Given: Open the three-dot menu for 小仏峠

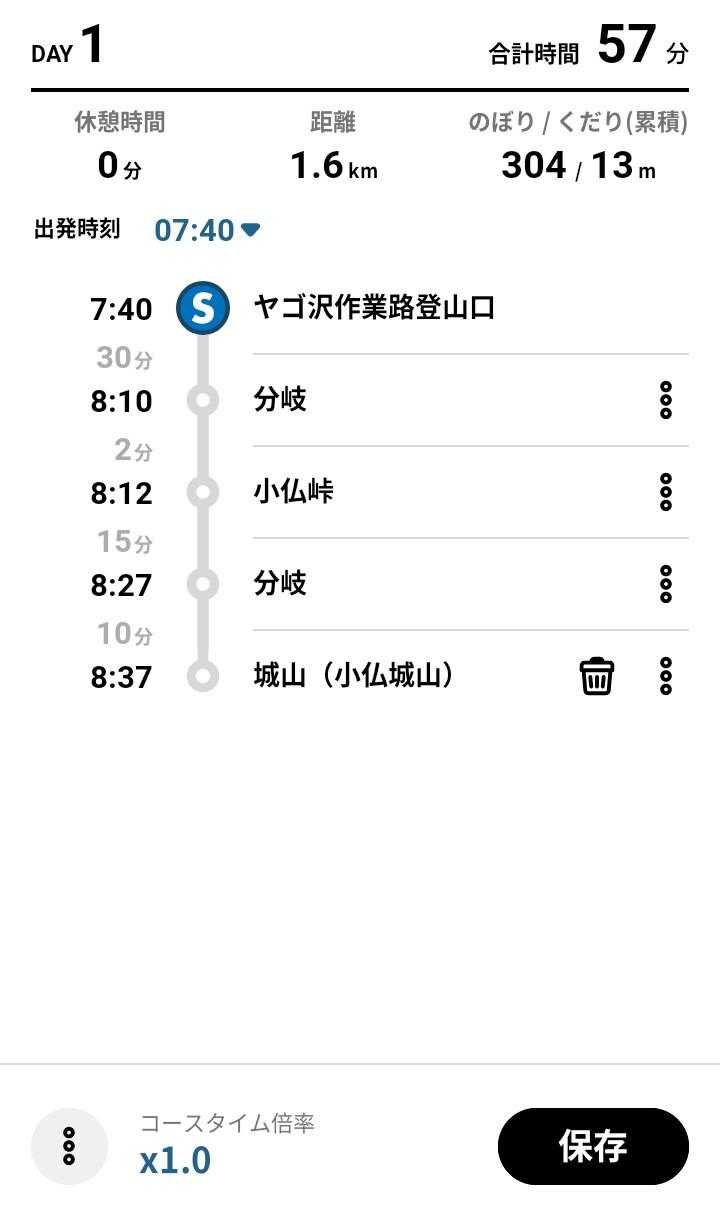Looking at the screenshot, I should [x=666, y=492].
